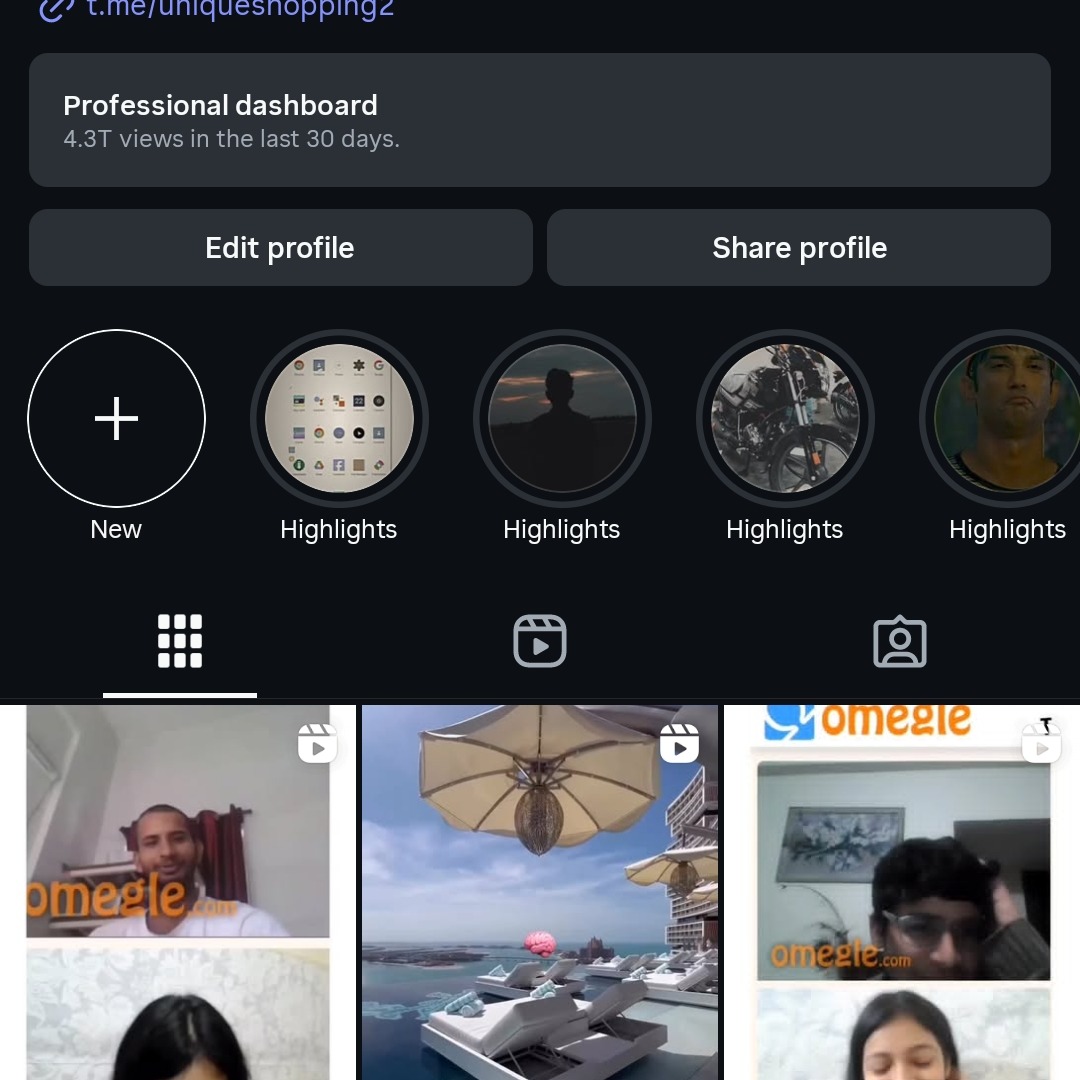Add a New story highlight
The height and width of the screenshot is (1080, 1080).
(x=116, y=419)
